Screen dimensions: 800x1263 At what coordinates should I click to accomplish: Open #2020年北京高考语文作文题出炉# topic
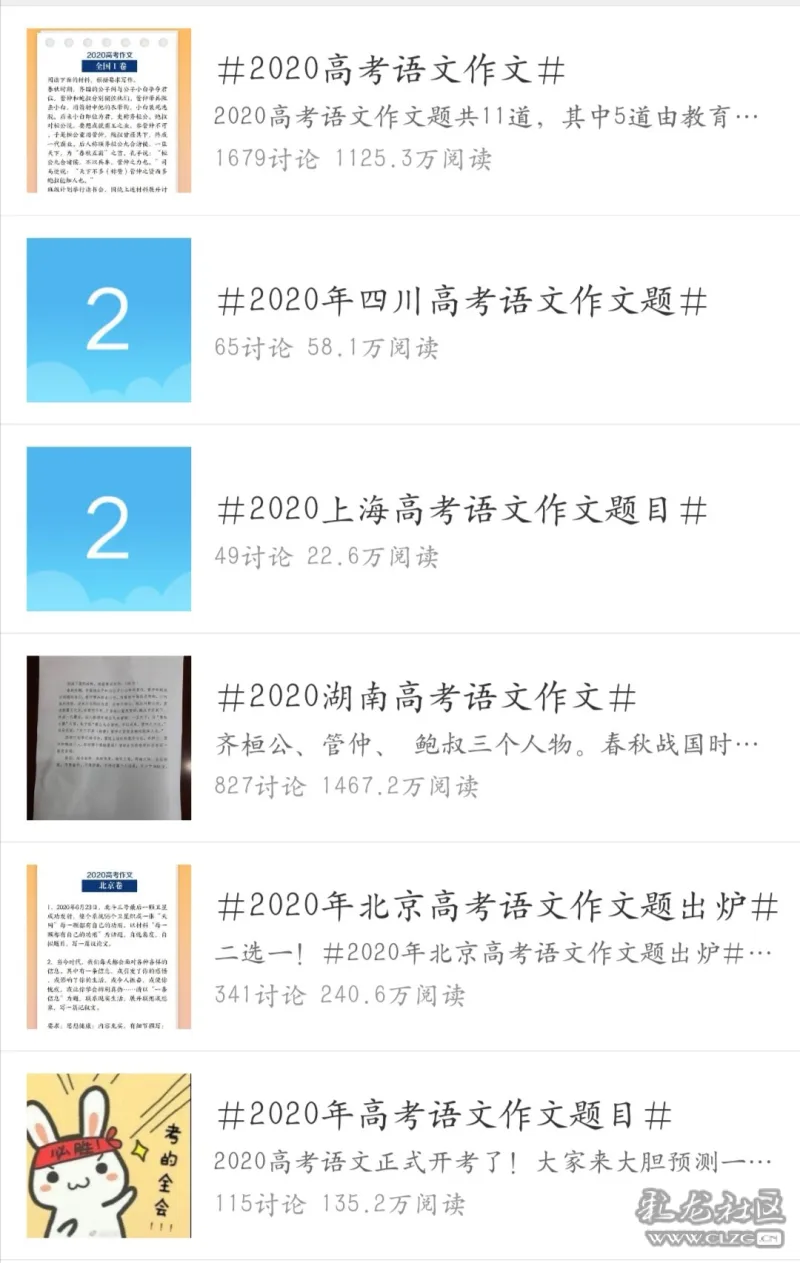pyautogui.click(x=497, y=908)
